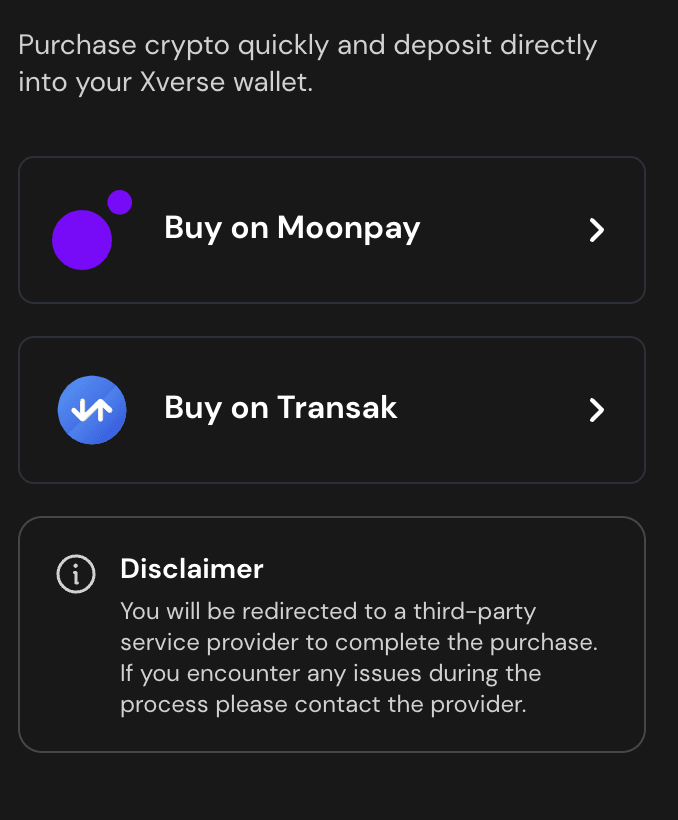
Task: Choose Buy on Moonpay
Action: (x=331, y=230)
